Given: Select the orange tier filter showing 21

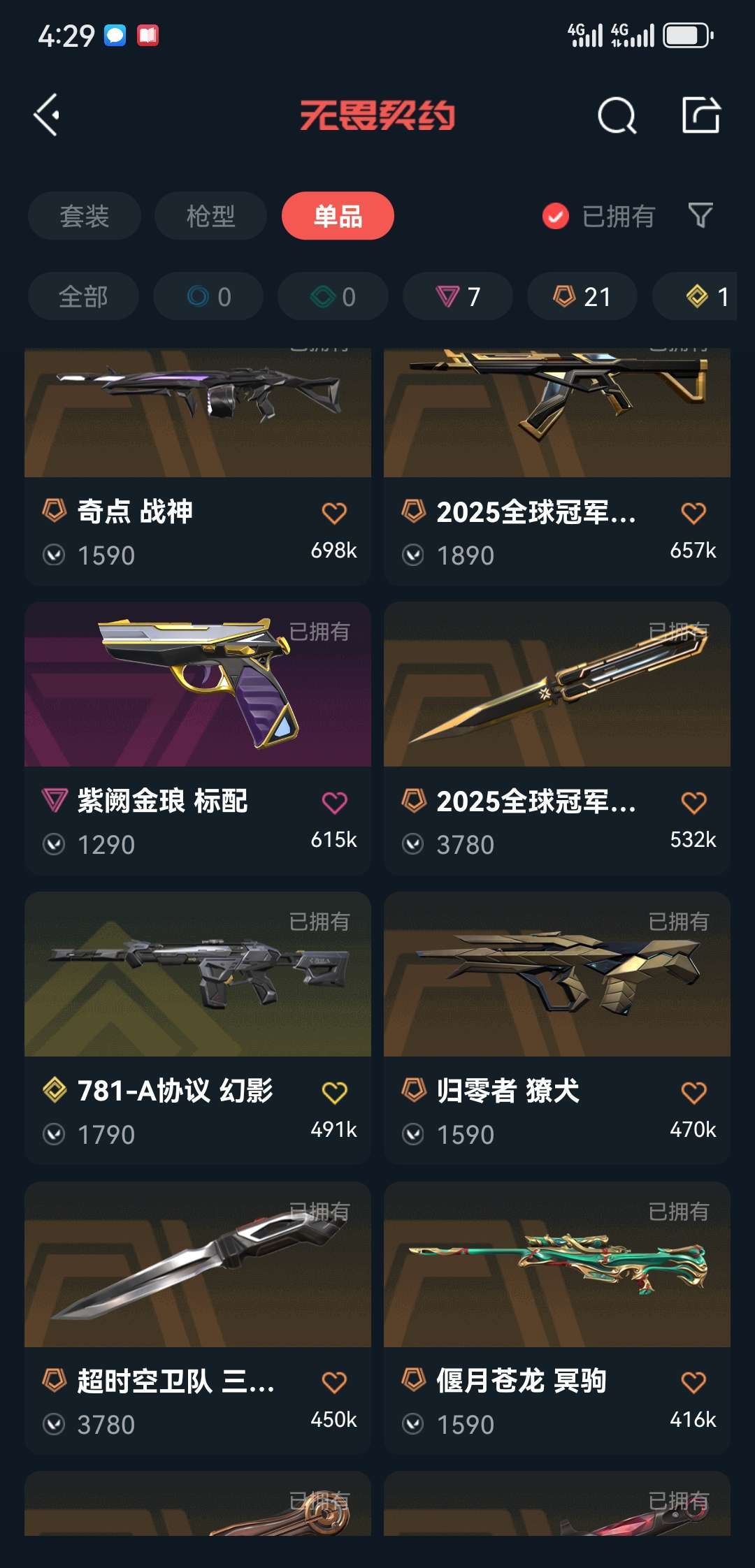Looking at the screenshot, I should 581,296.
